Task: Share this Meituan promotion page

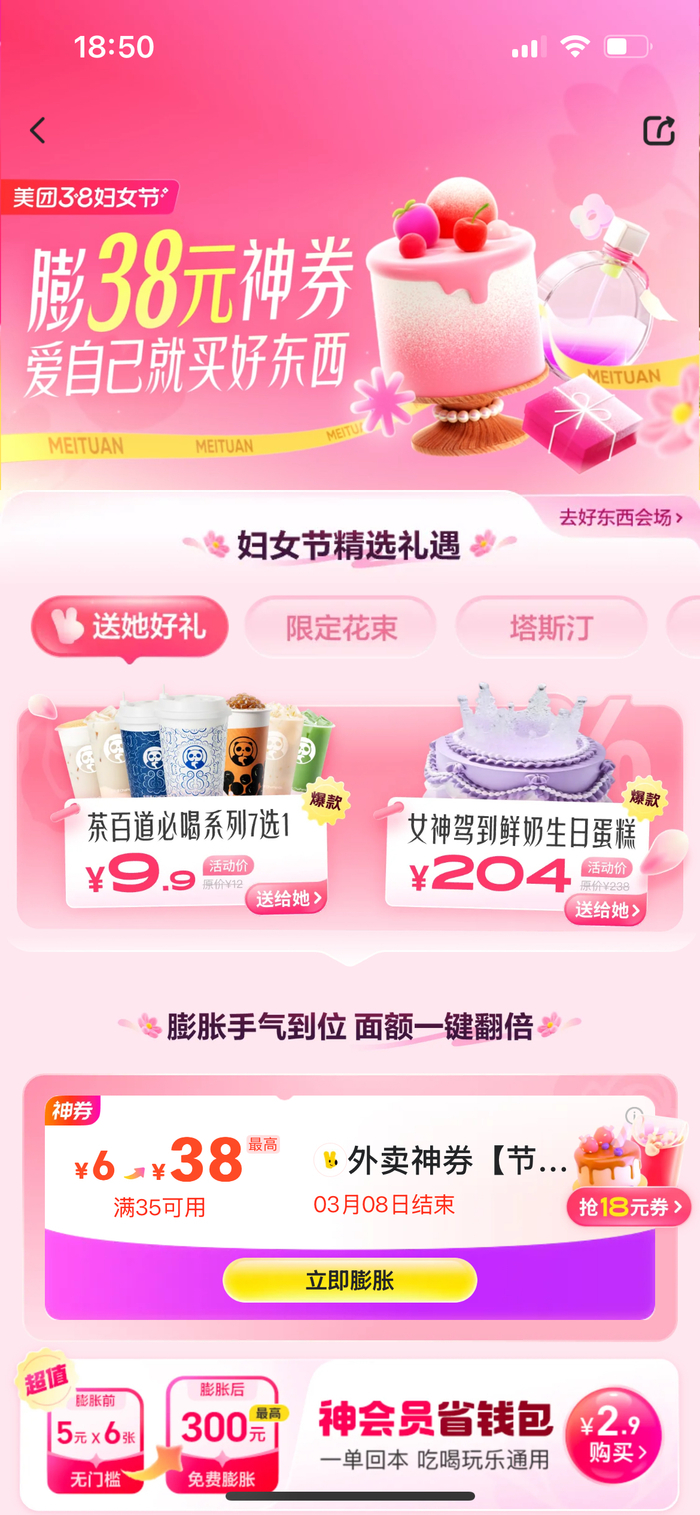Action: [x=658, y=131]
